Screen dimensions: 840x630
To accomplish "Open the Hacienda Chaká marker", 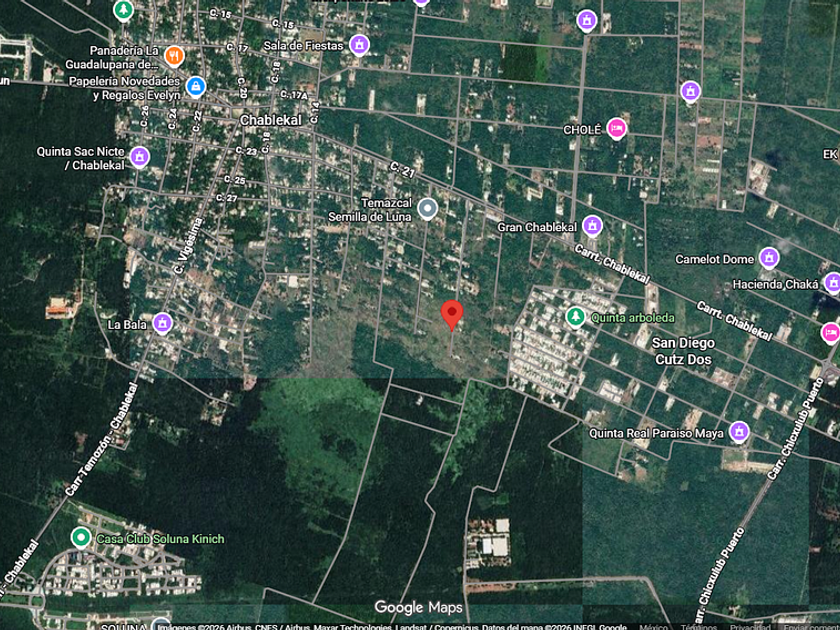I will [832, 283].
